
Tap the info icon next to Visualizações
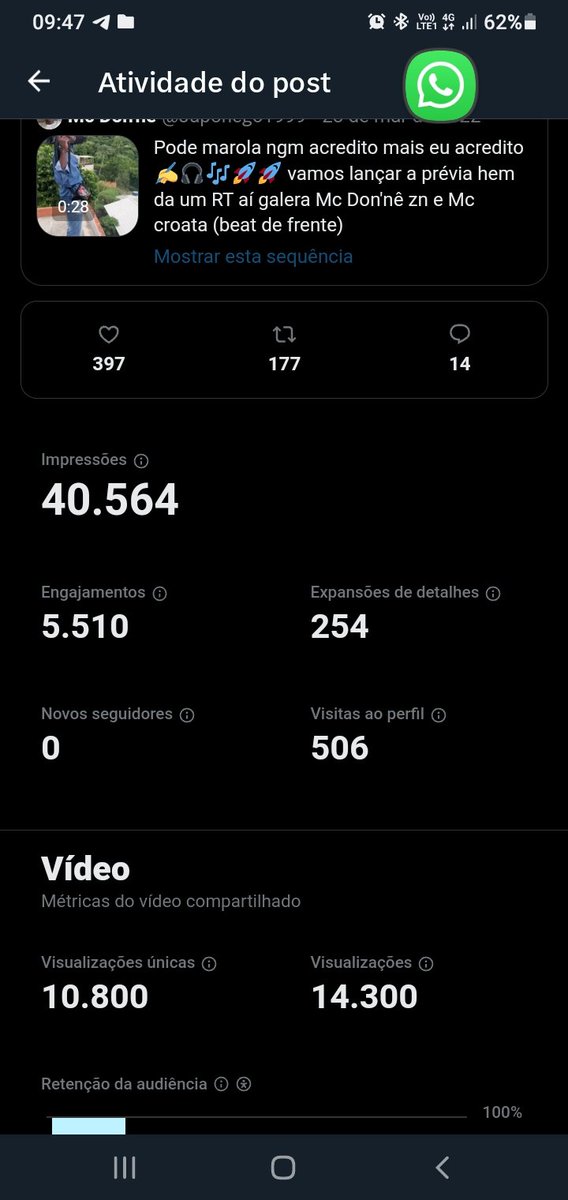(x=426, y=964)
